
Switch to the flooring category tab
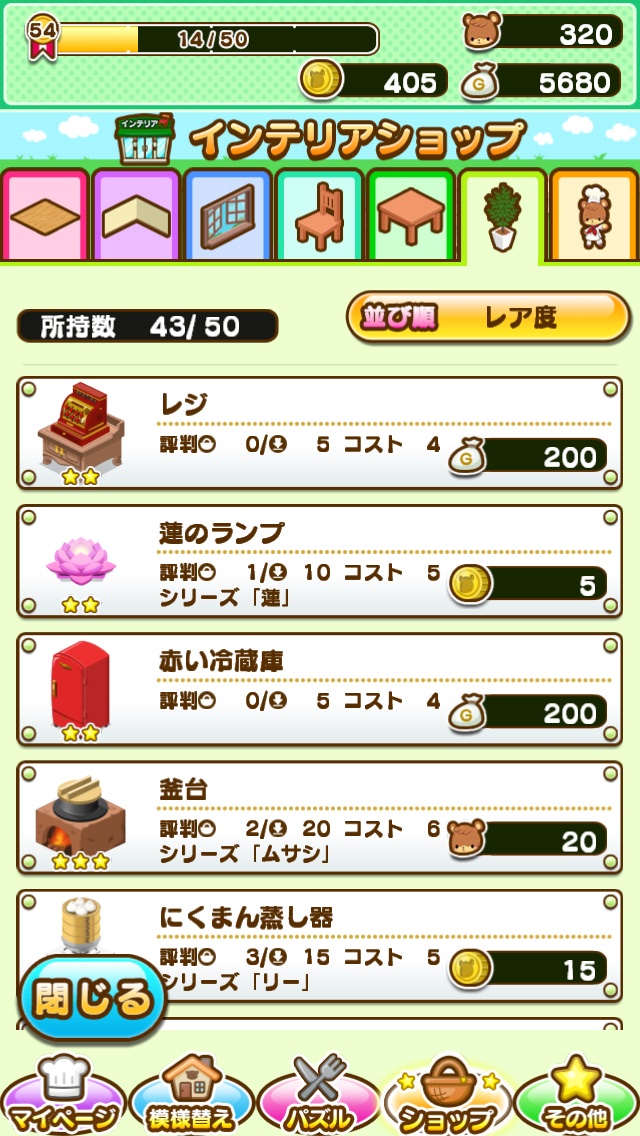pyautogui.click(x=46, y=215)
